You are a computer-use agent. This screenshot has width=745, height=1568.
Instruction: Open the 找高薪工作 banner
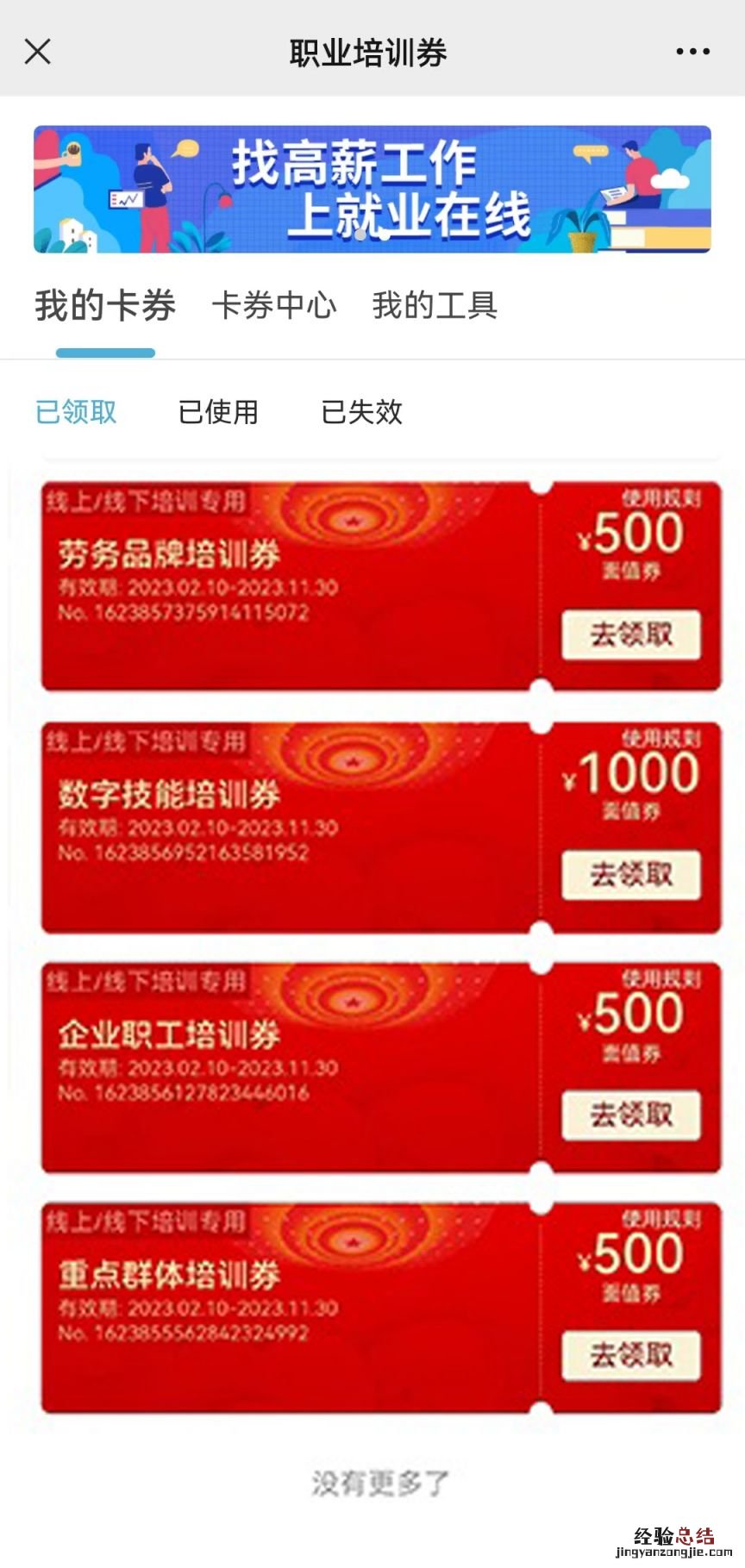pos(372,190)
